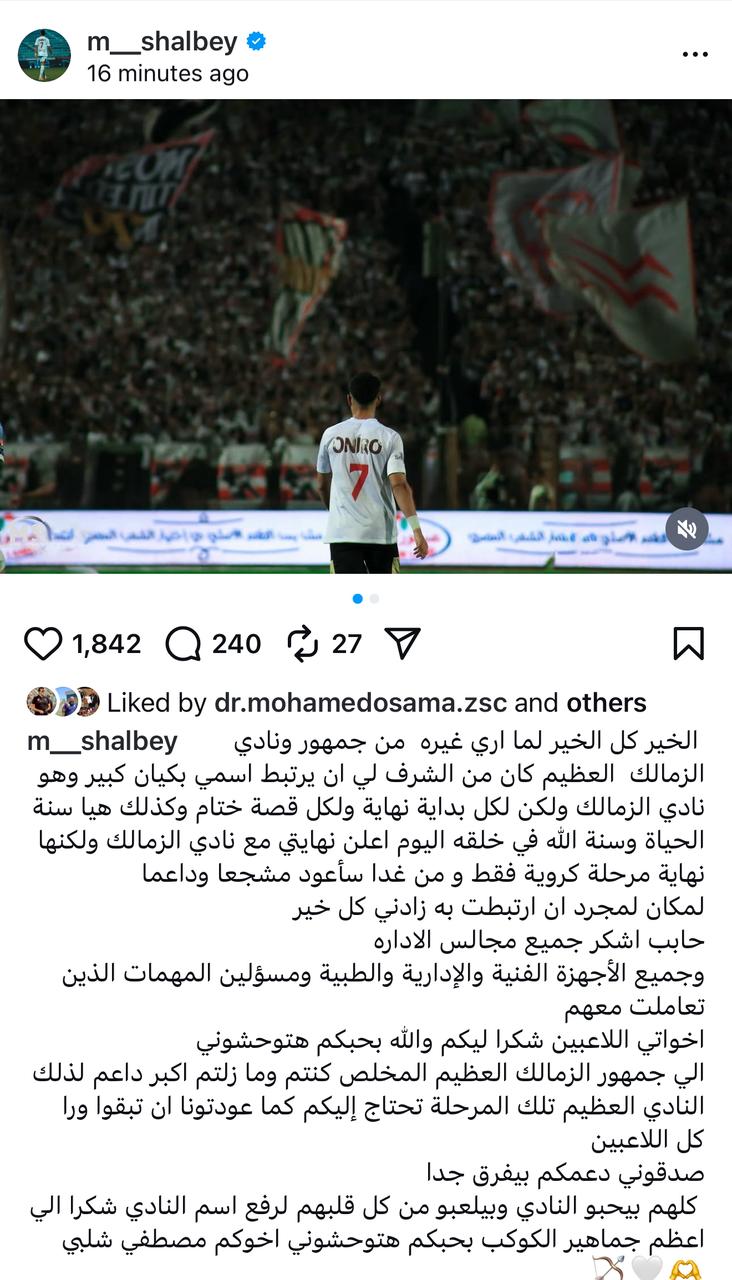Viewport: 732px width, 1280px height.
Task: Open m__shalbey's profile picture
Action: pyautogui.click(x=44, y=55)
